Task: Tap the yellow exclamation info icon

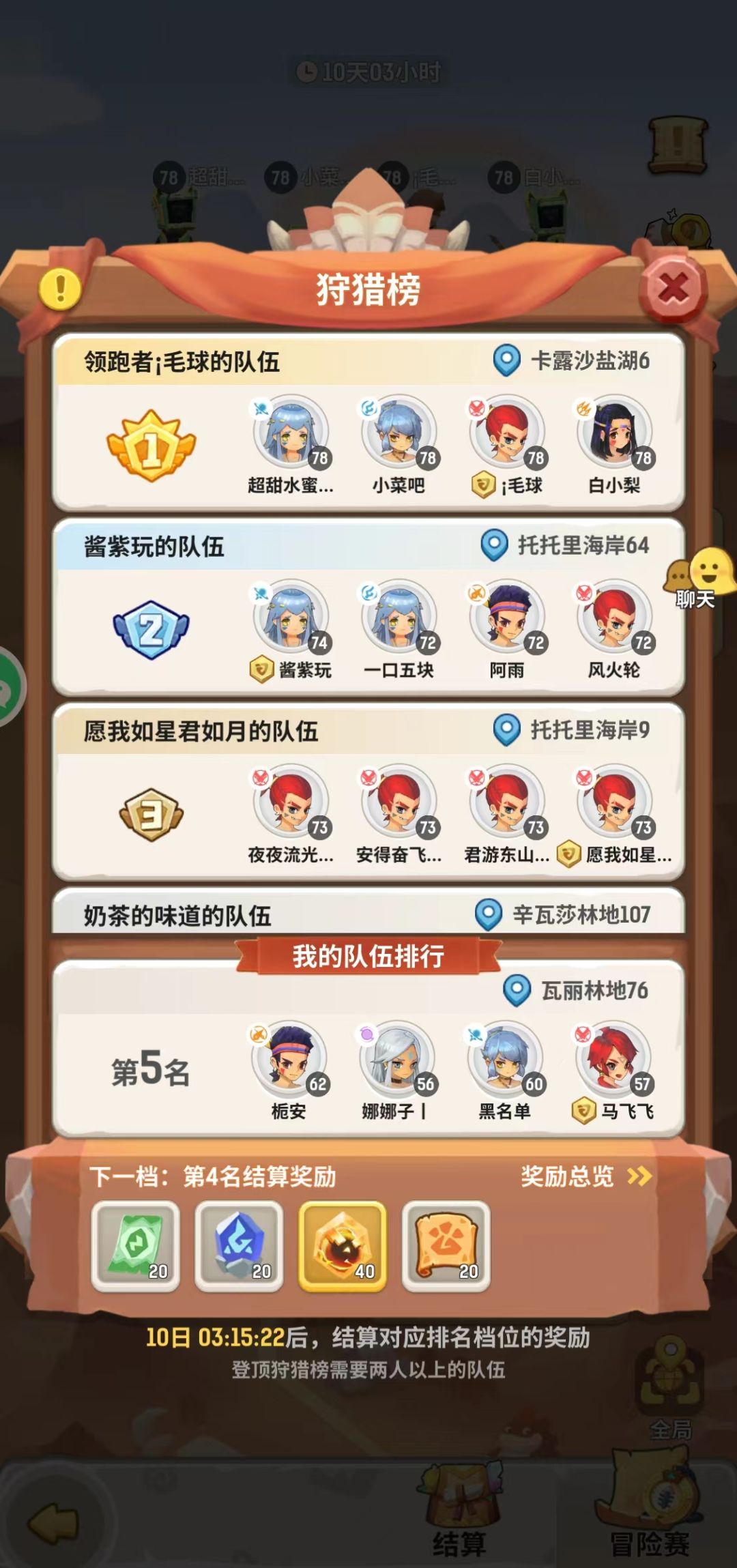Action: tap(60, 288)
